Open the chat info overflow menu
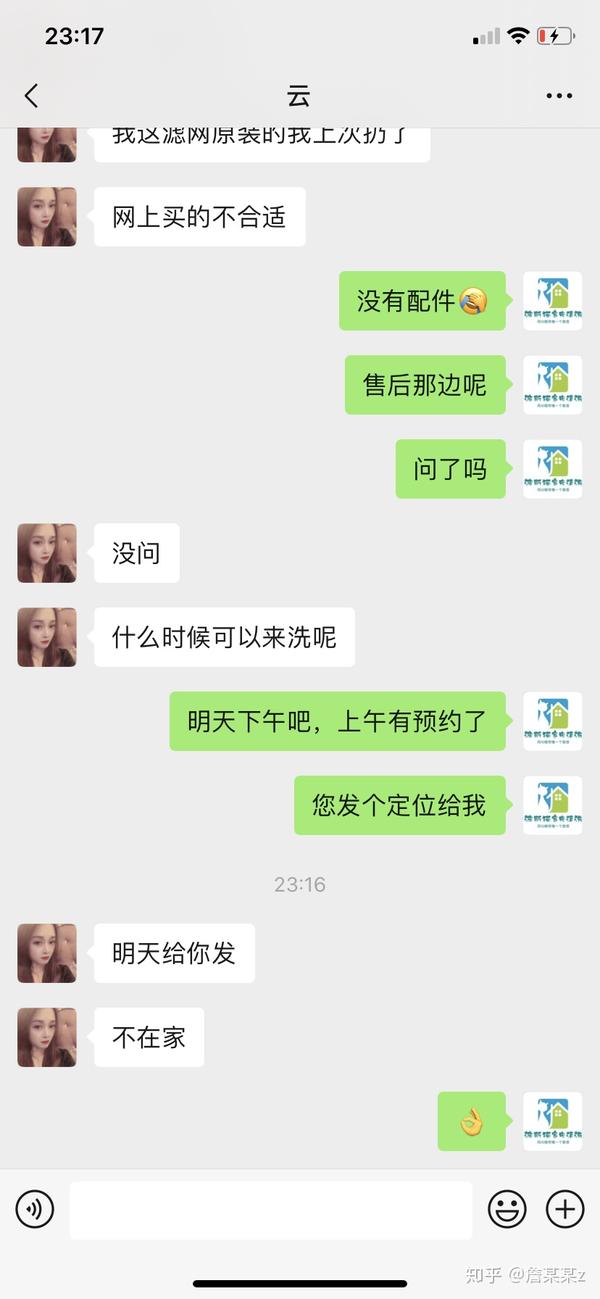Screen dimensions: 600x1299 point(559,96)
